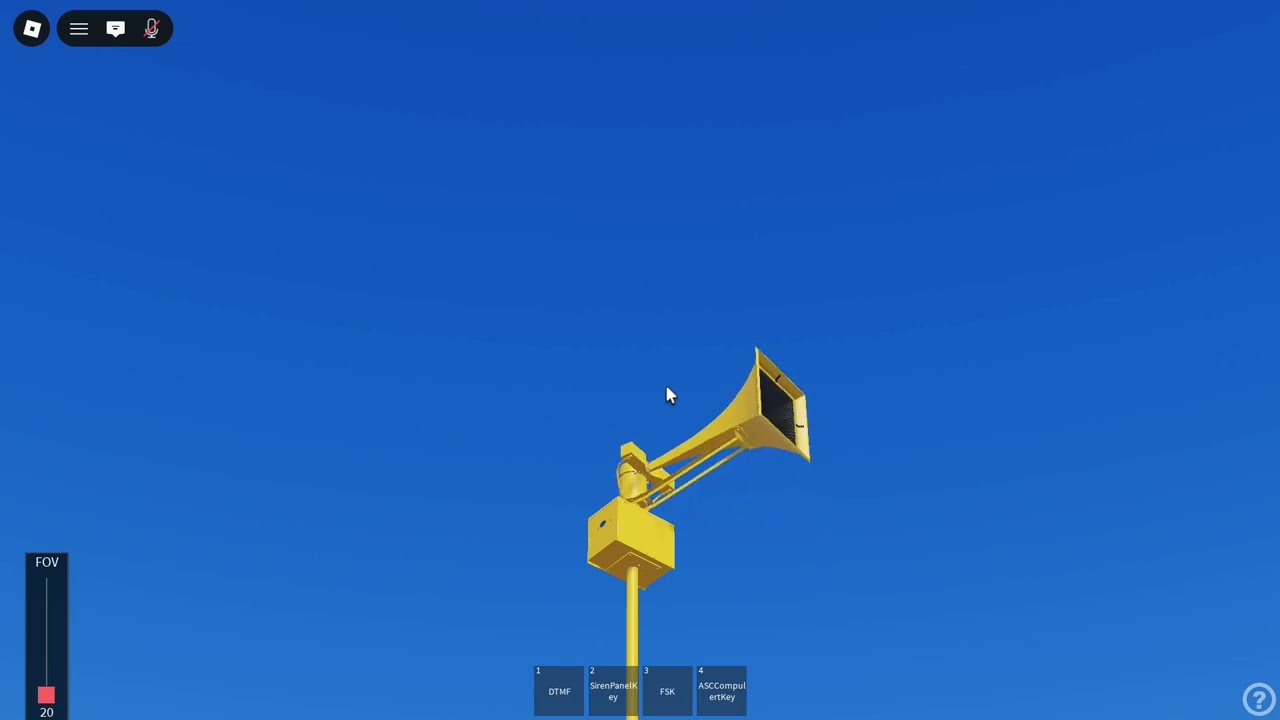Select the FSK tool slot

click(667, 691)
